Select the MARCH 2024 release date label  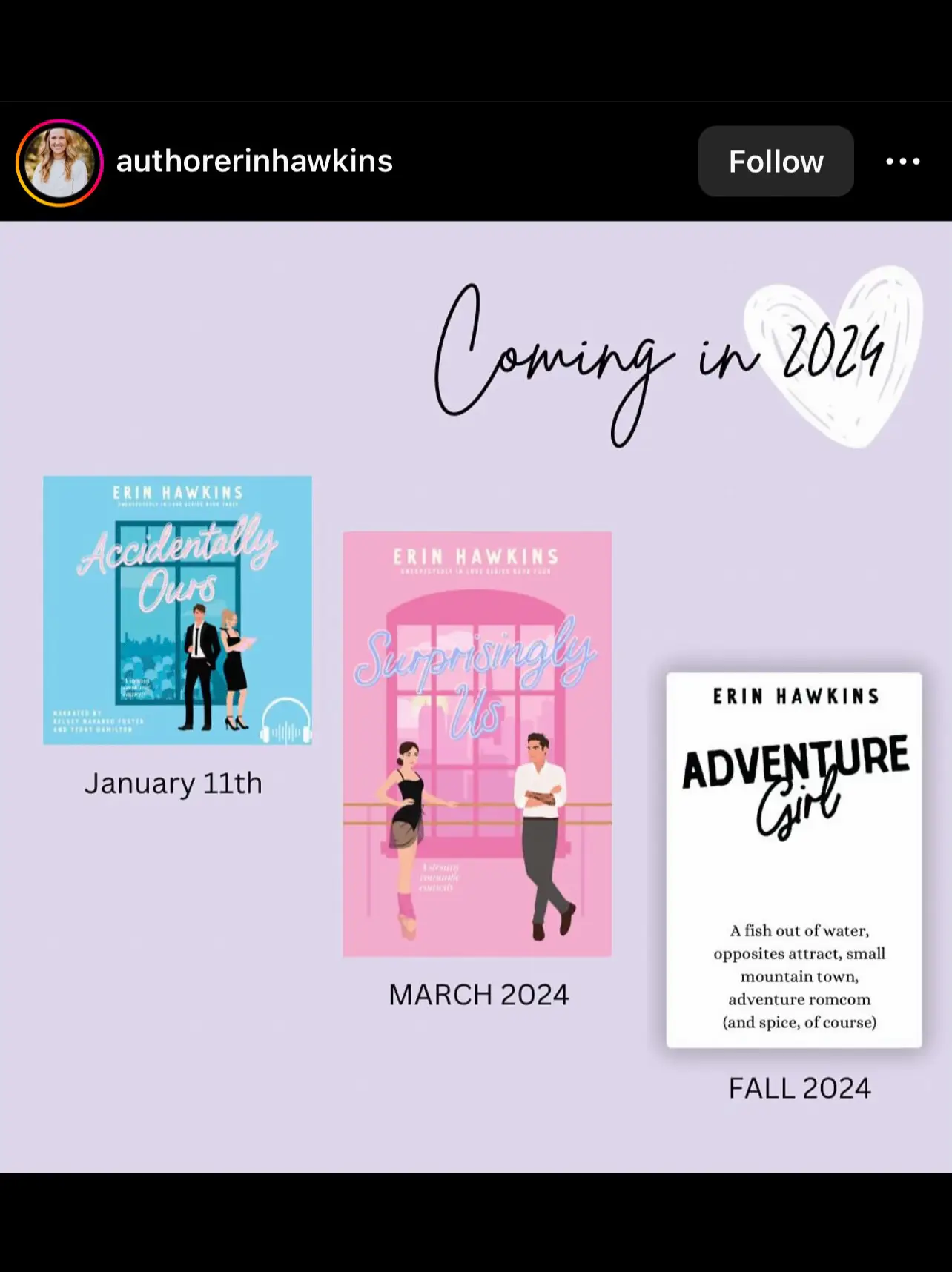point(478,995)
